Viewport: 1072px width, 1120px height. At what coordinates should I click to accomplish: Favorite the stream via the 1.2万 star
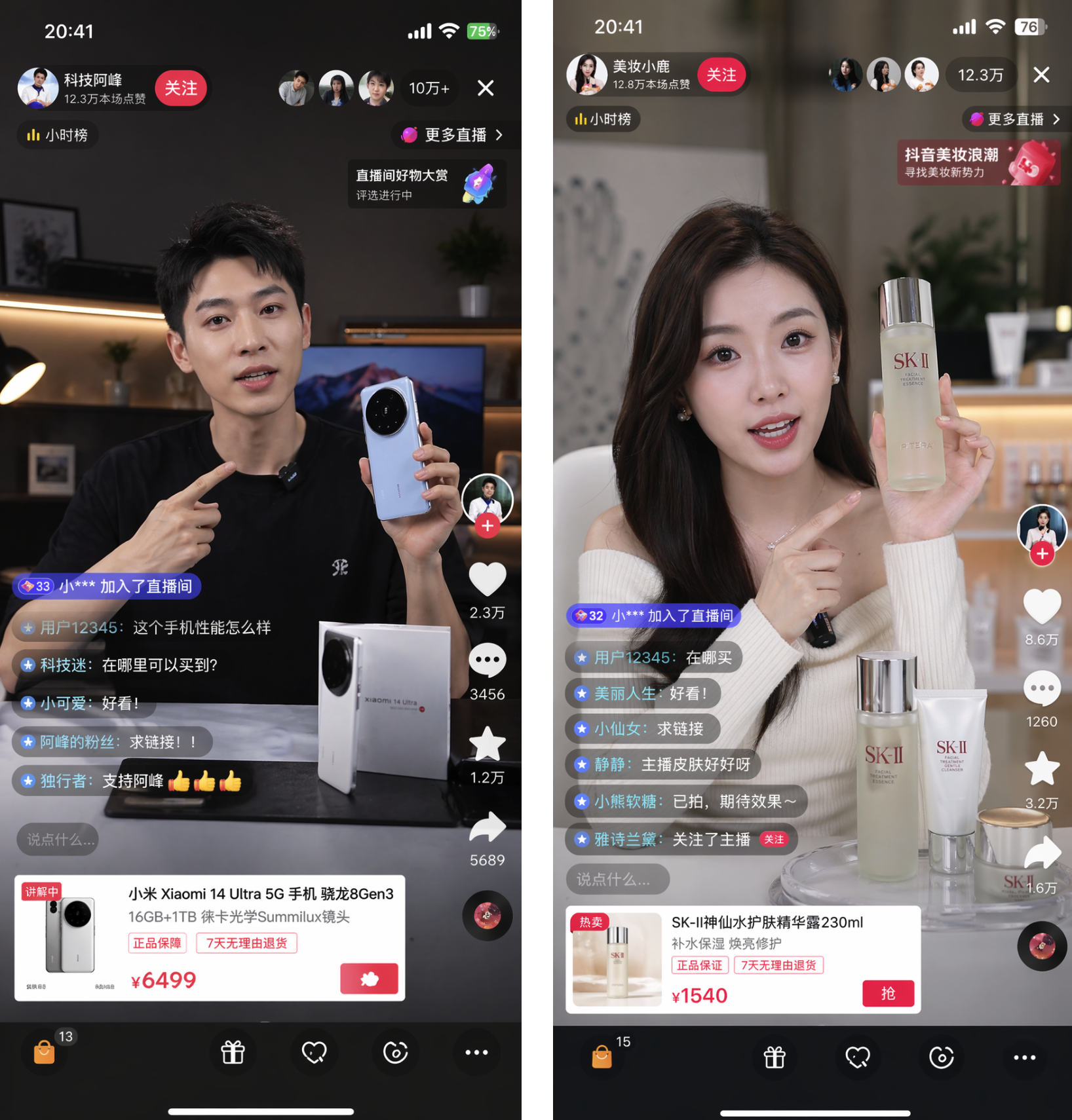(x=488, y=745)
